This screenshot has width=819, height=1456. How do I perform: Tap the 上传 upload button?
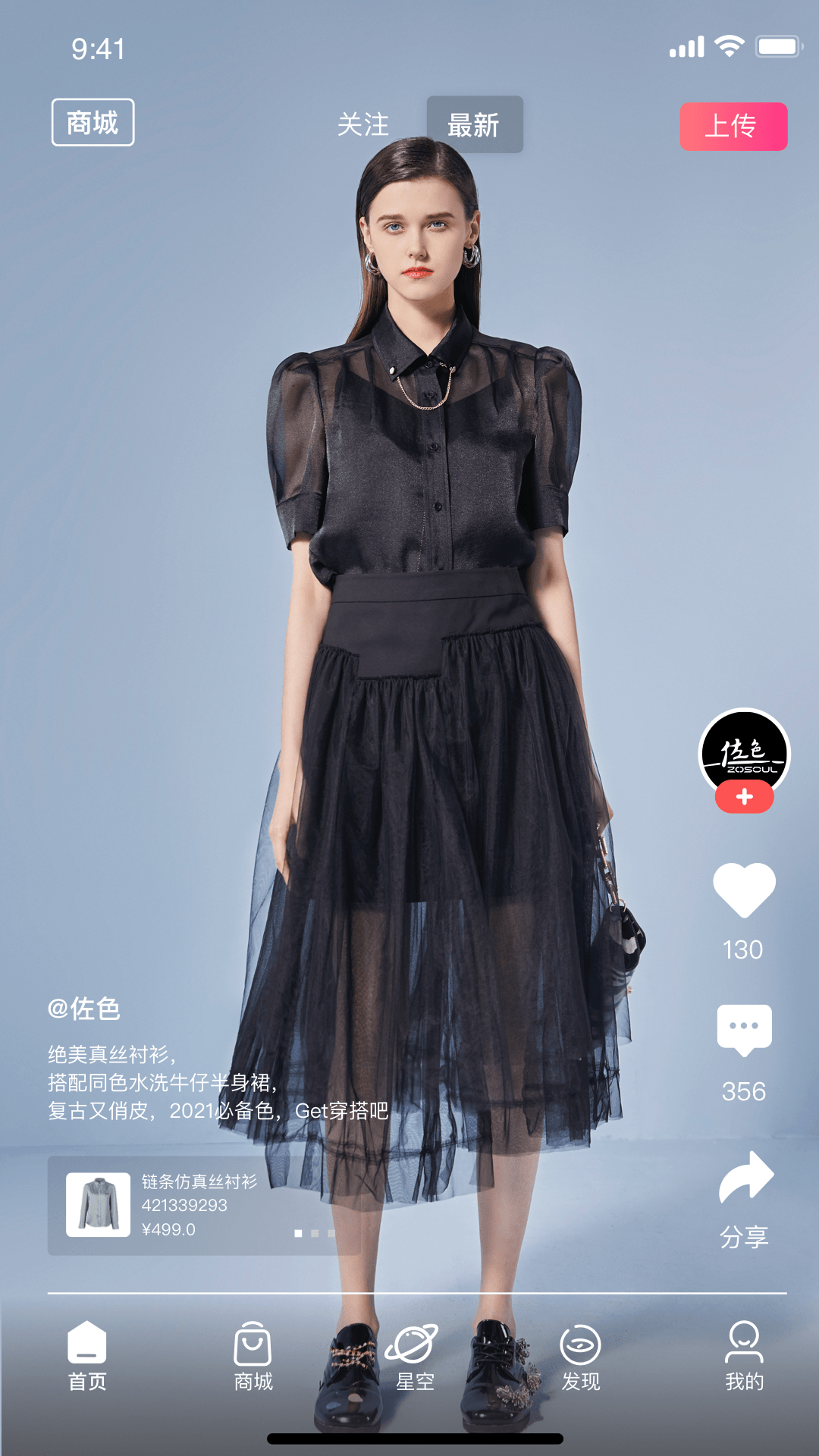pyautogui.click(x=733, y=127)
